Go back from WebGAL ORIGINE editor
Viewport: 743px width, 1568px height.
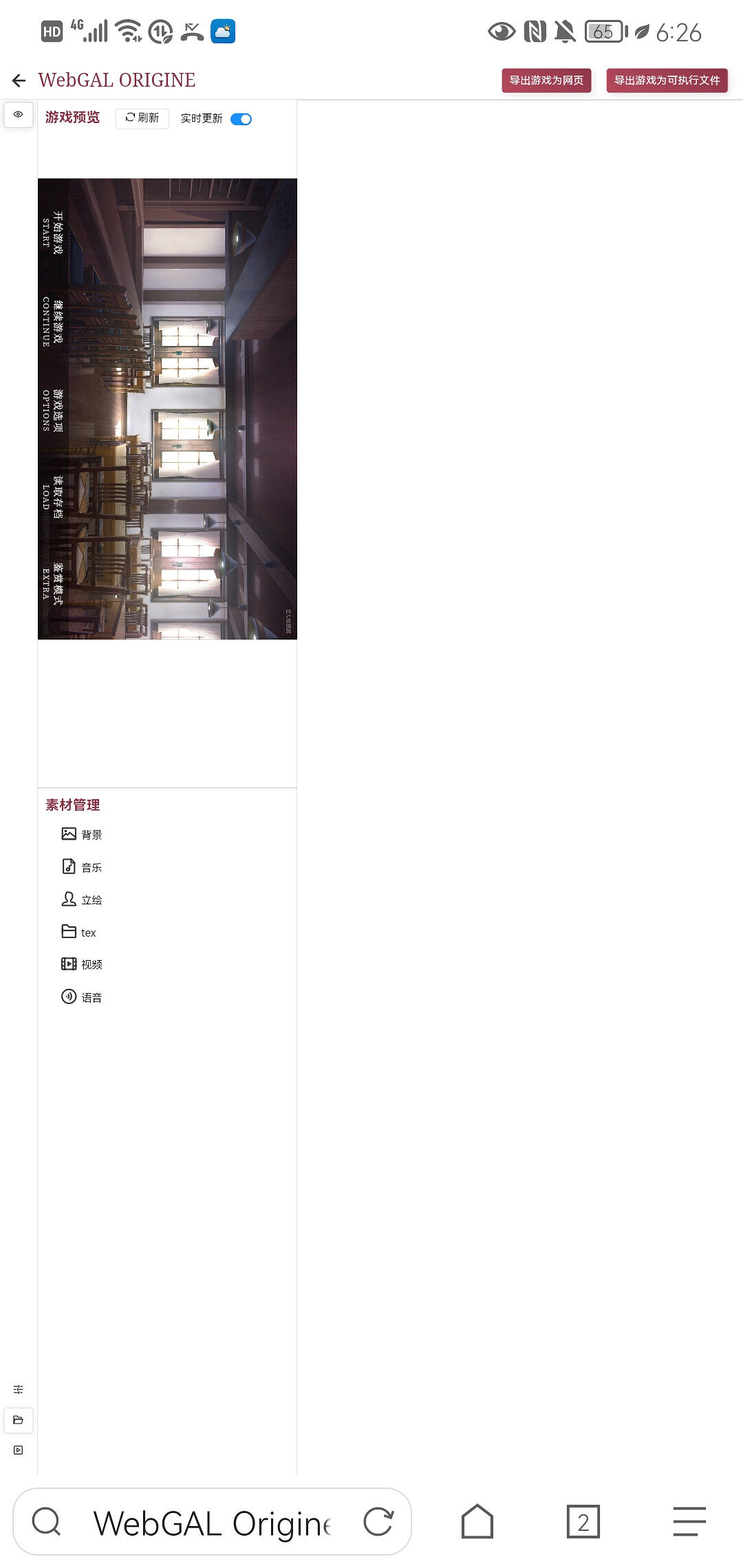click(x=19, y=80)
